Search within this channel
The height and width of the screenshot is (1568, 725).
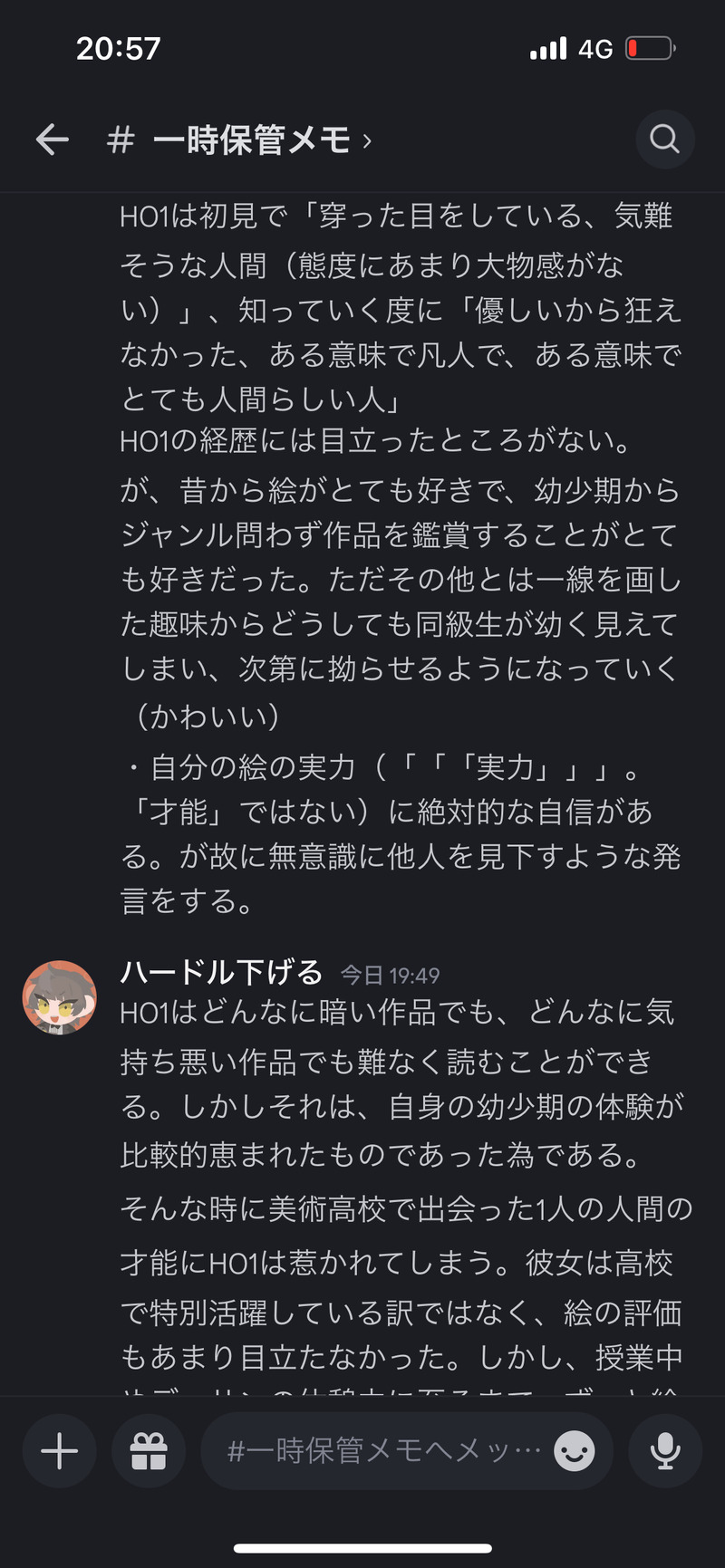point(664,139)
